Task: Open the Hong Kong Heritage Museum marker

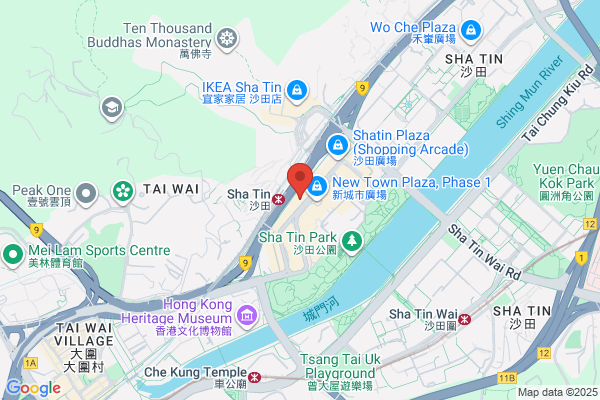Action: 247,316
